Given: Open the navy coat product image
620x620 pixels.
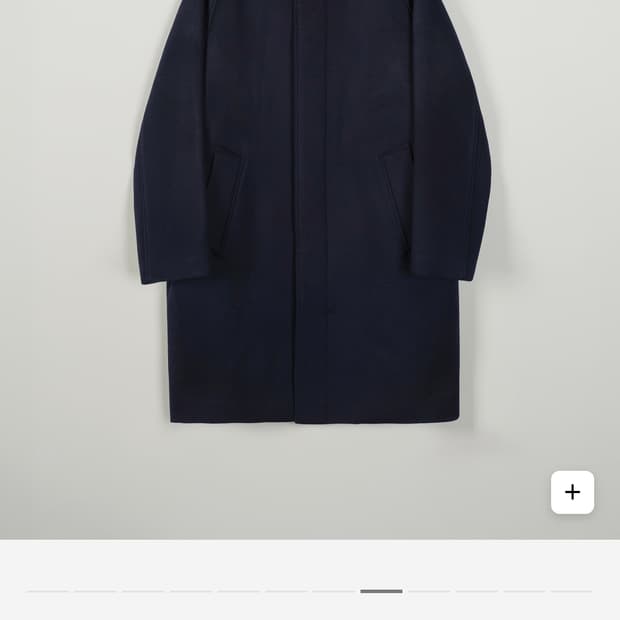Looking at the screenshot, I should (310, 230).
